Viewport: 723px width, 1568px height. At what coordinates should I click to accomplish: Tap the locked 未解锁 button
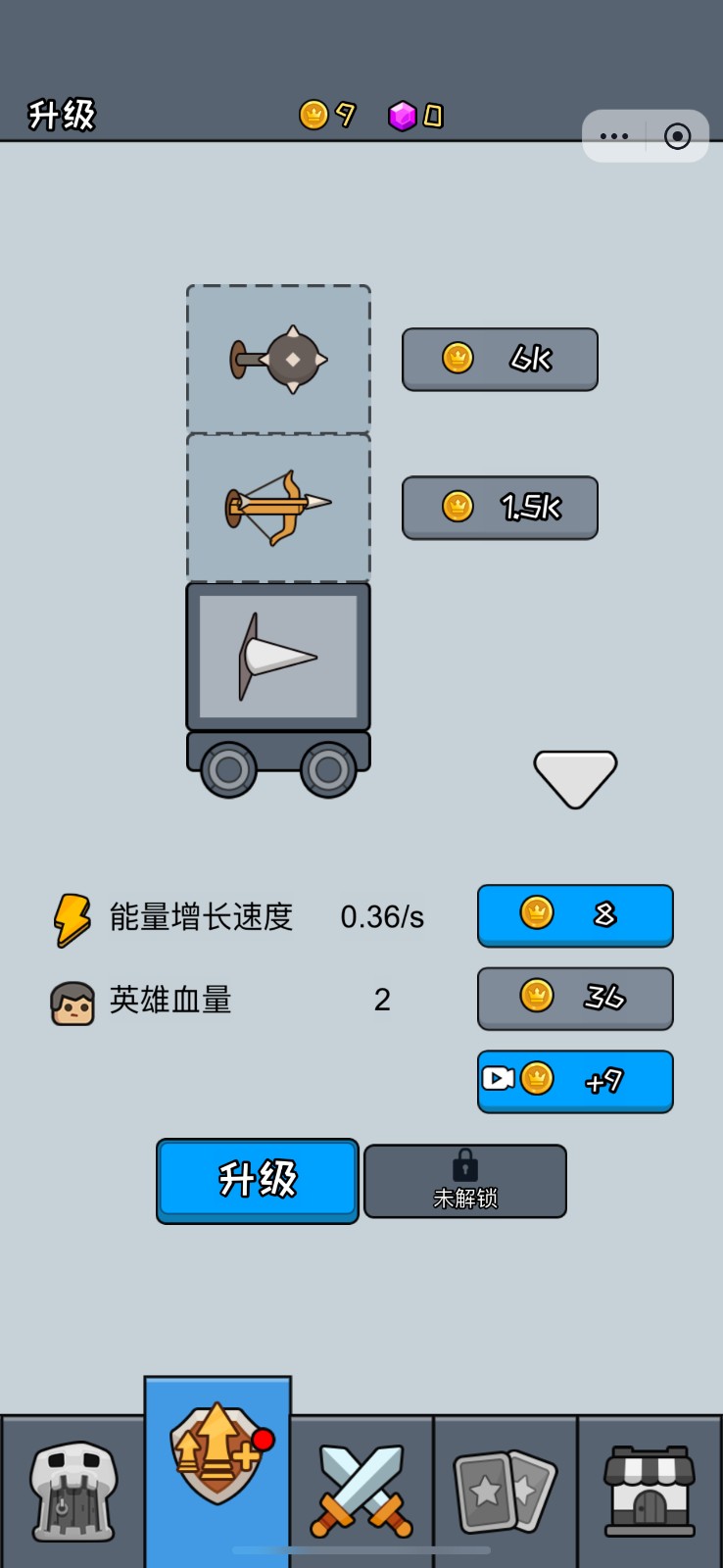point(464,1181)
